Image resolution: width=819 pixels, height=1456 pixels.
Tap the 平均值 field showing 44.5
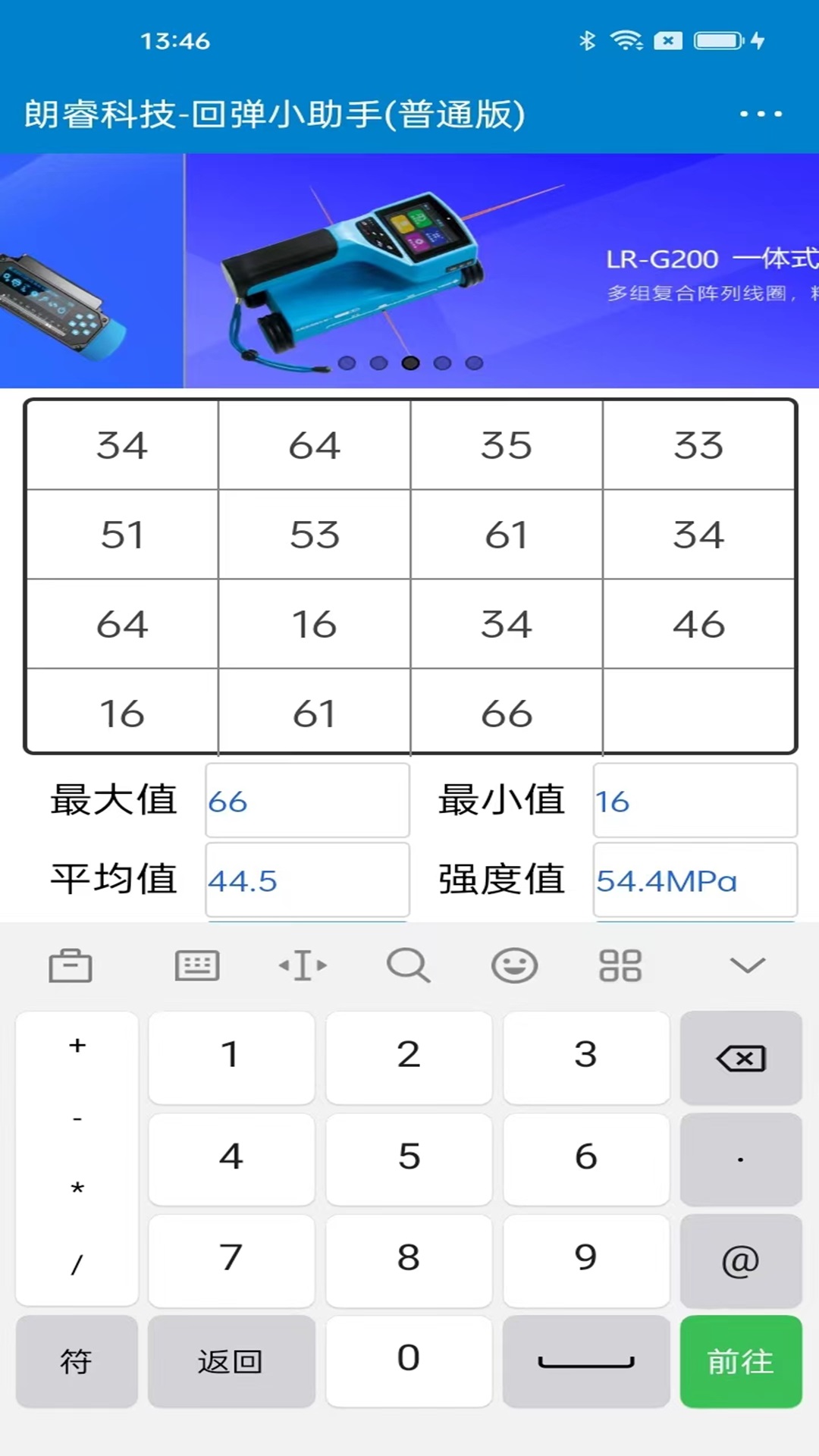(307, 880)
